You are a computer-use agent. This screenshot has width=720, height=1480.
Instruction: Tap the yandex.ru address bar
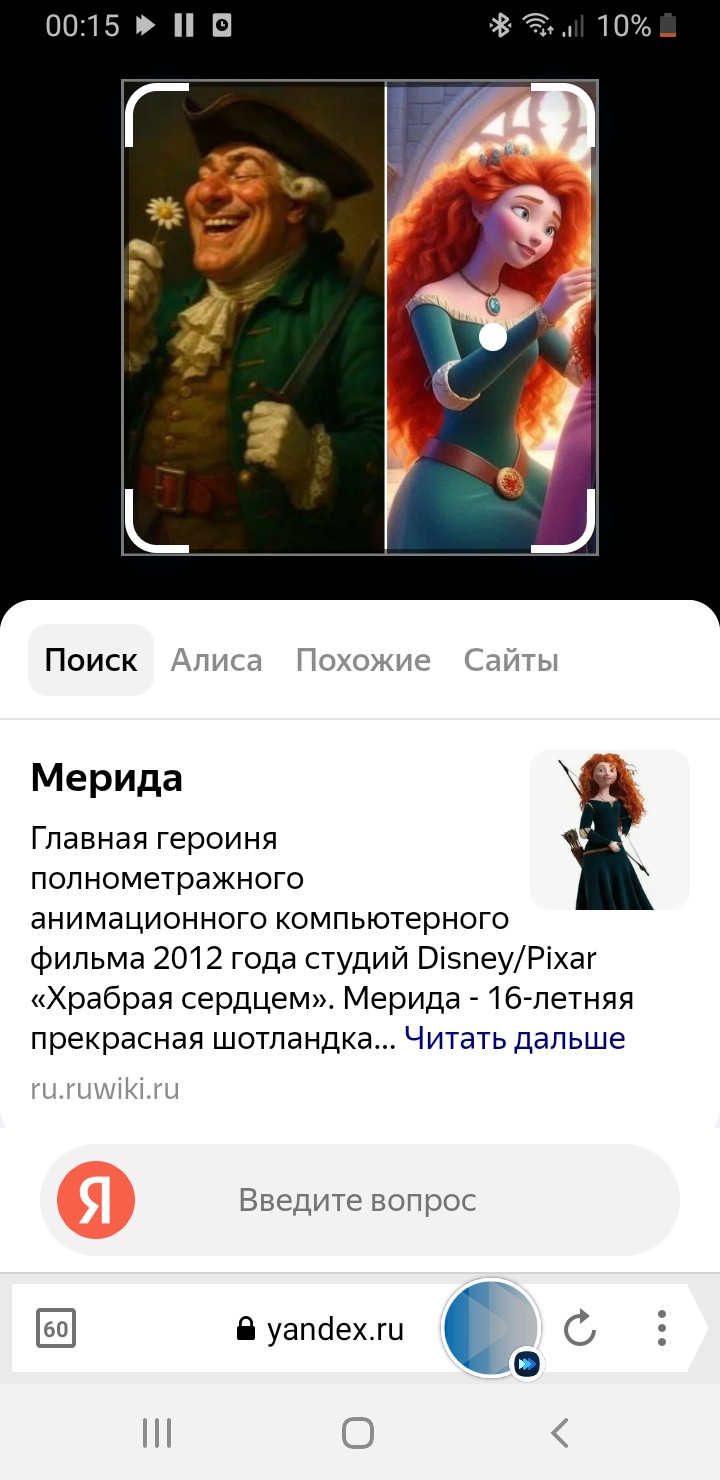(320, 1329)
